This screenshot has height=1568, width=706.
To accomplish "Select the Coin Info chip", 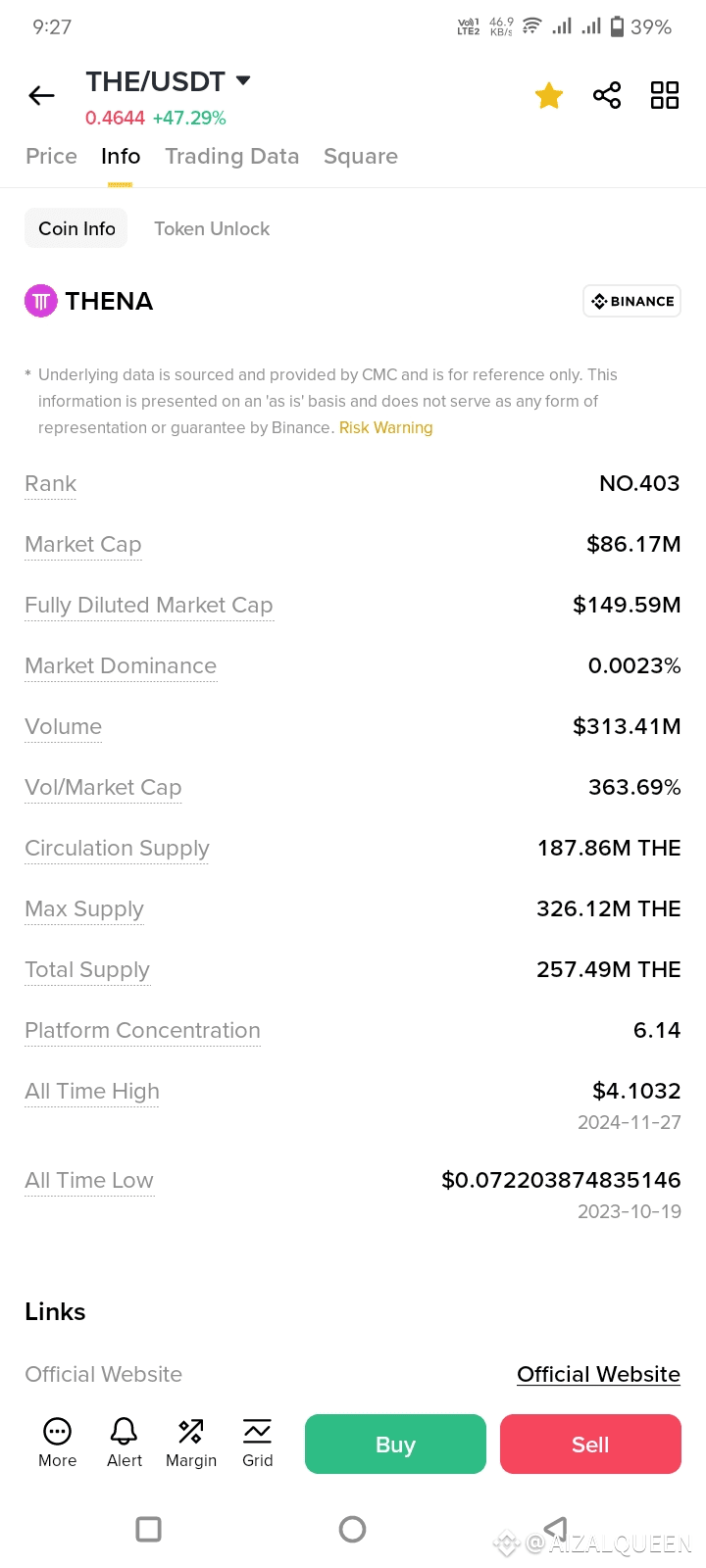I will [76, 228].
